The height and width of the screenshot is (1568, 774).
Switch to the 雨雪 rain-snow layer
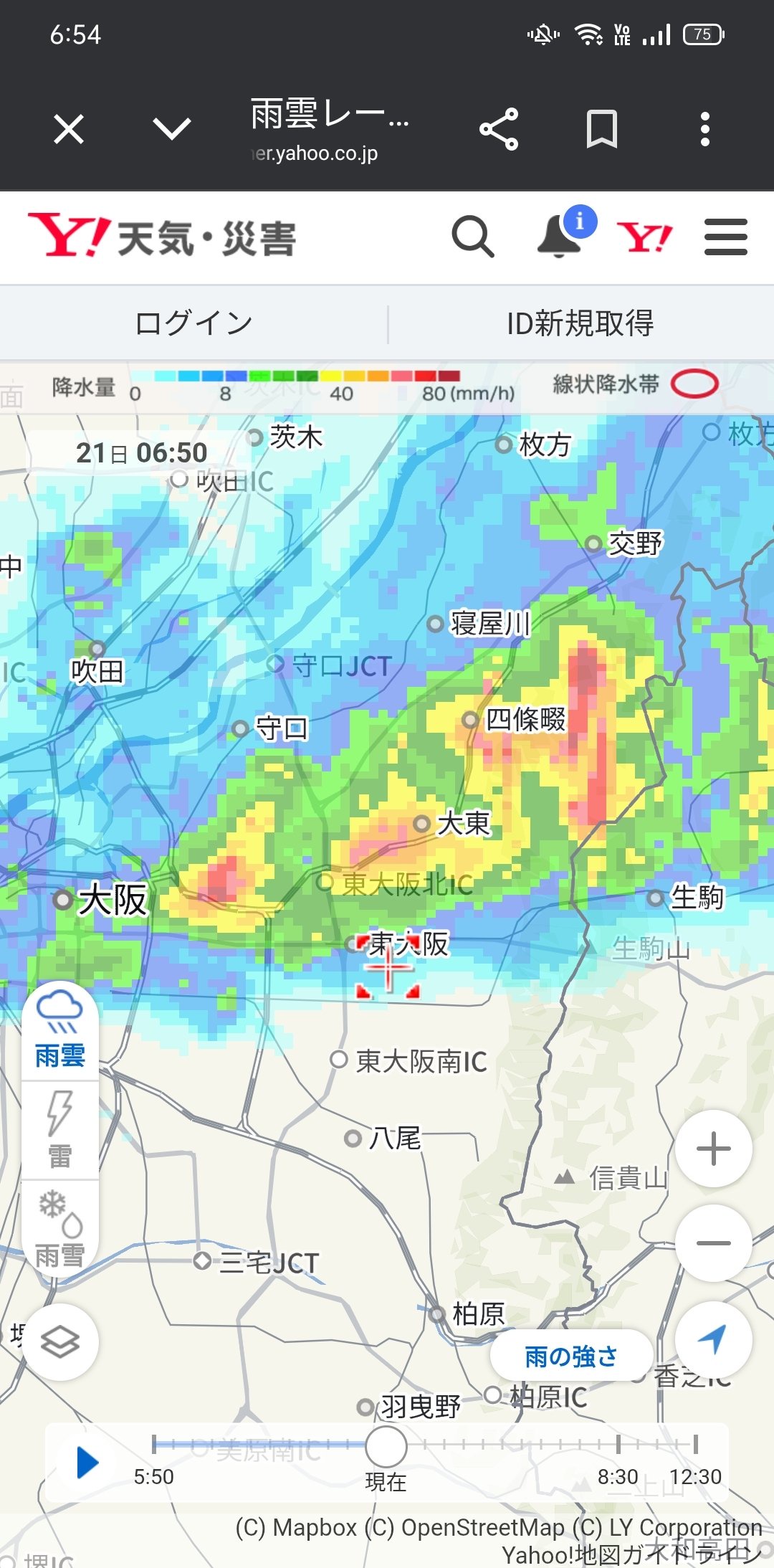click(x=60, y=1227)
